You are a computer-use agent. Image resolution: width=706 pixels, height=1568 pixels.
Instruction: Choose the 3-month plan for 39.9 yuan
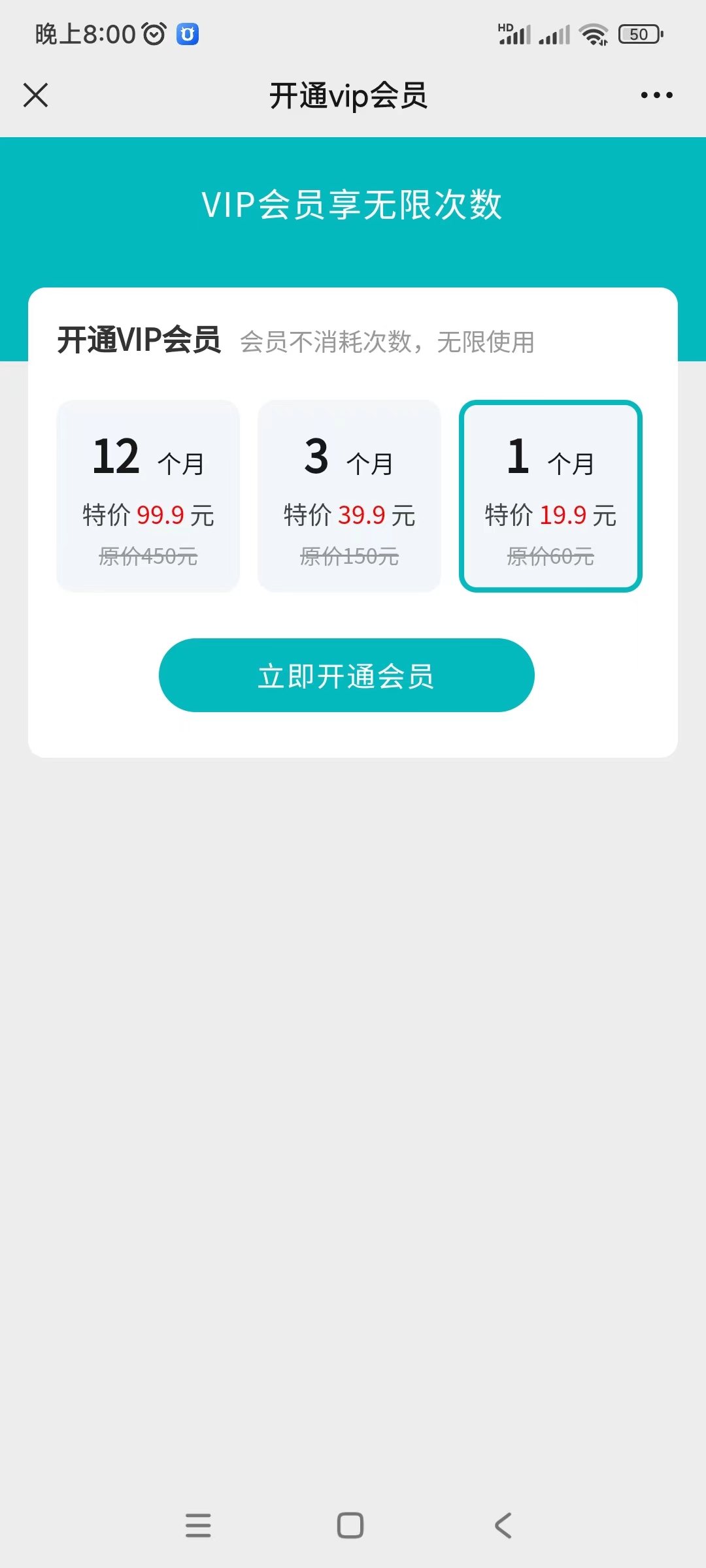349,496
